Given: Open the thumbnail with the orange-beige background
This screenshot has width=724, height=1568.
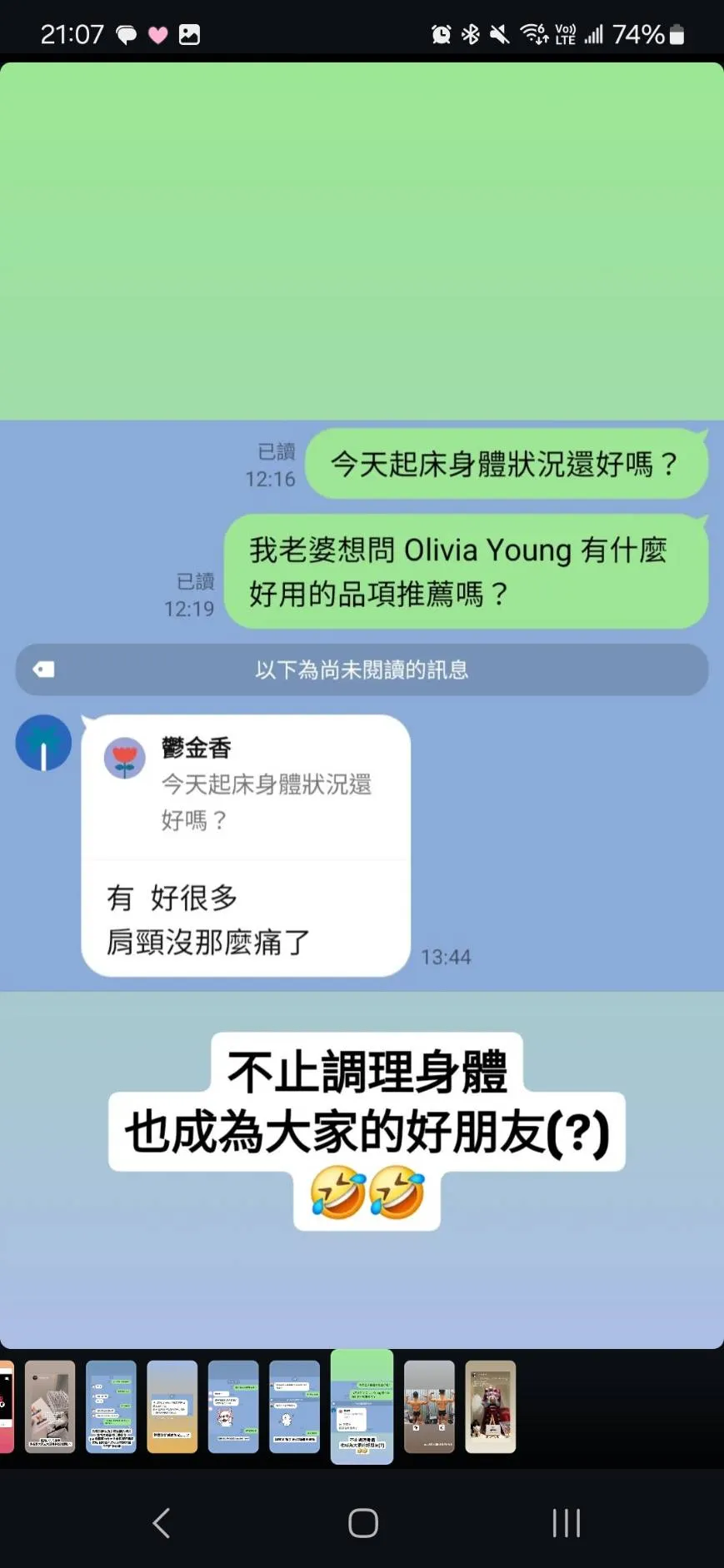Looking at the screenshot, I should pyautogui.click(x=172, y=1406).
